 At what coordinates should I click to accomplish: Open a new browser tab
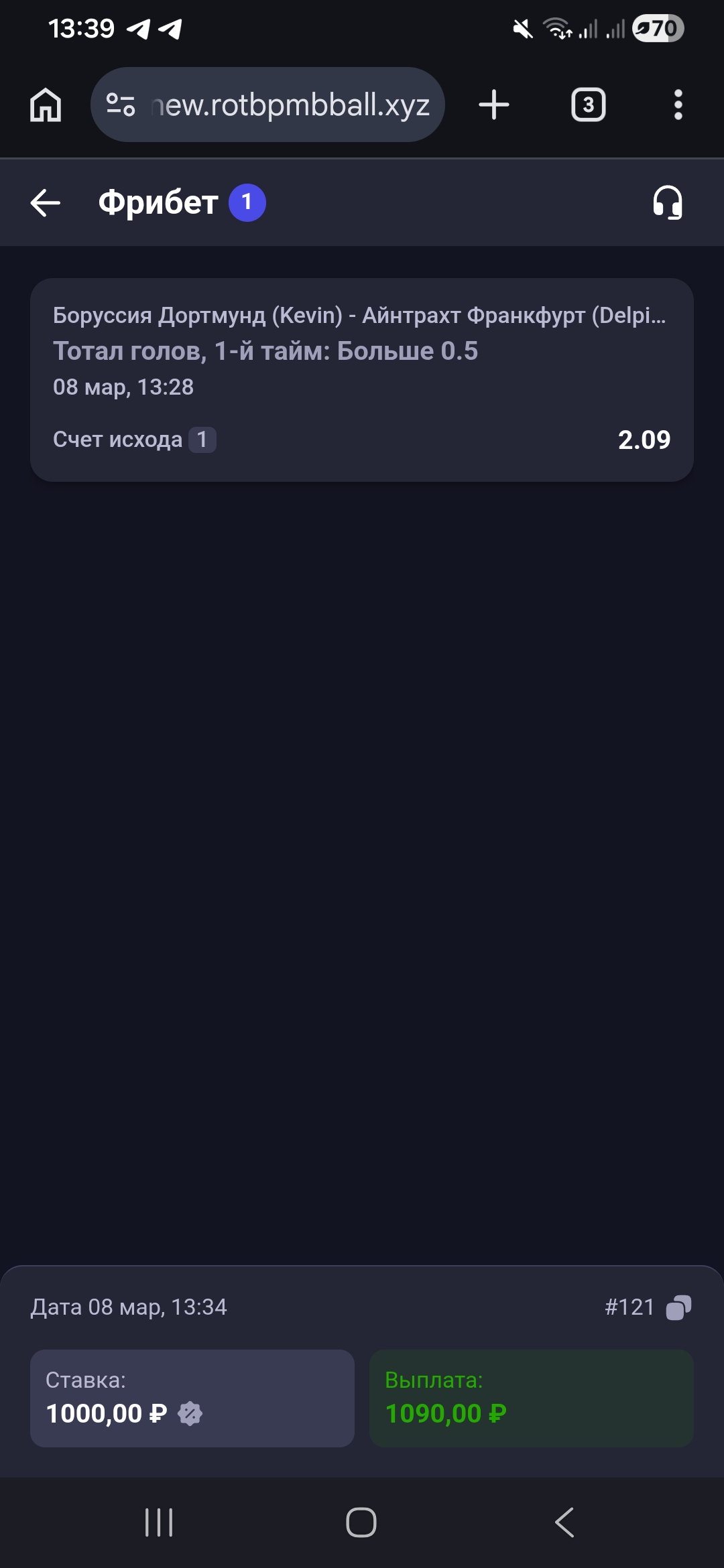click(x=494, y=105)
